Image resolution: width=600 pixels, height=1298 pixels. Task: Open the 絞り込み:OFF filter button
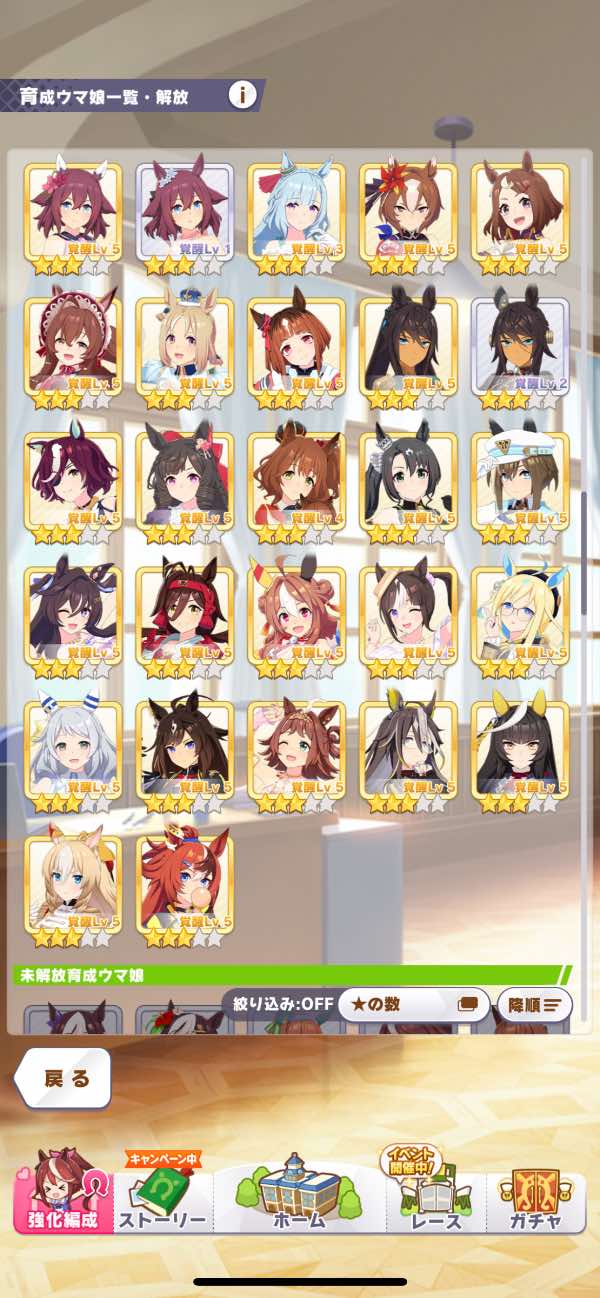click(x=278, y=1004)
